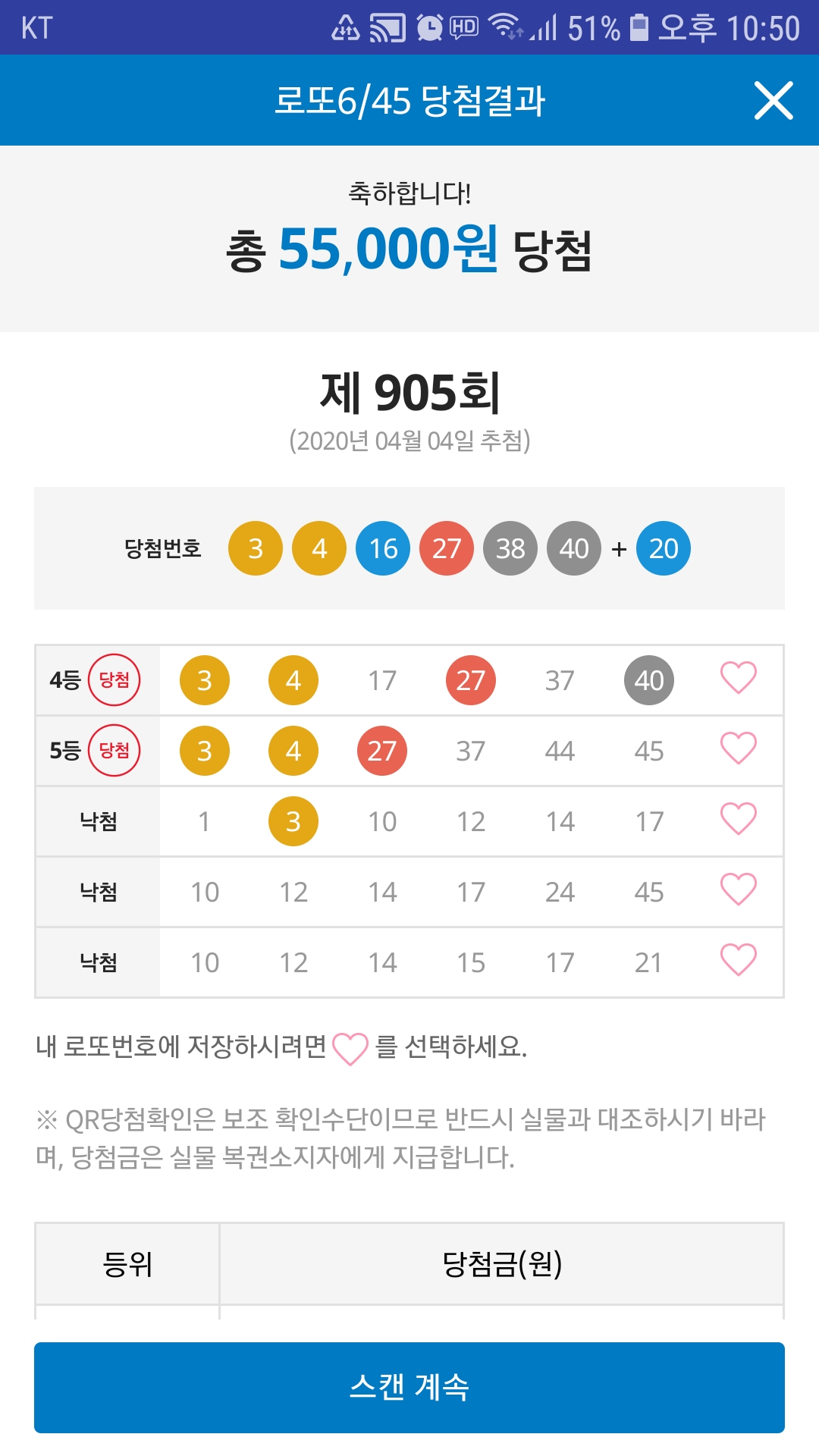Image resolution: width=819 pixels, height=1456 pixels.
Task: Heart the row 10, 12, 14, 17, 24, 45
Action: pyautogui.click(x=738, y=890)
